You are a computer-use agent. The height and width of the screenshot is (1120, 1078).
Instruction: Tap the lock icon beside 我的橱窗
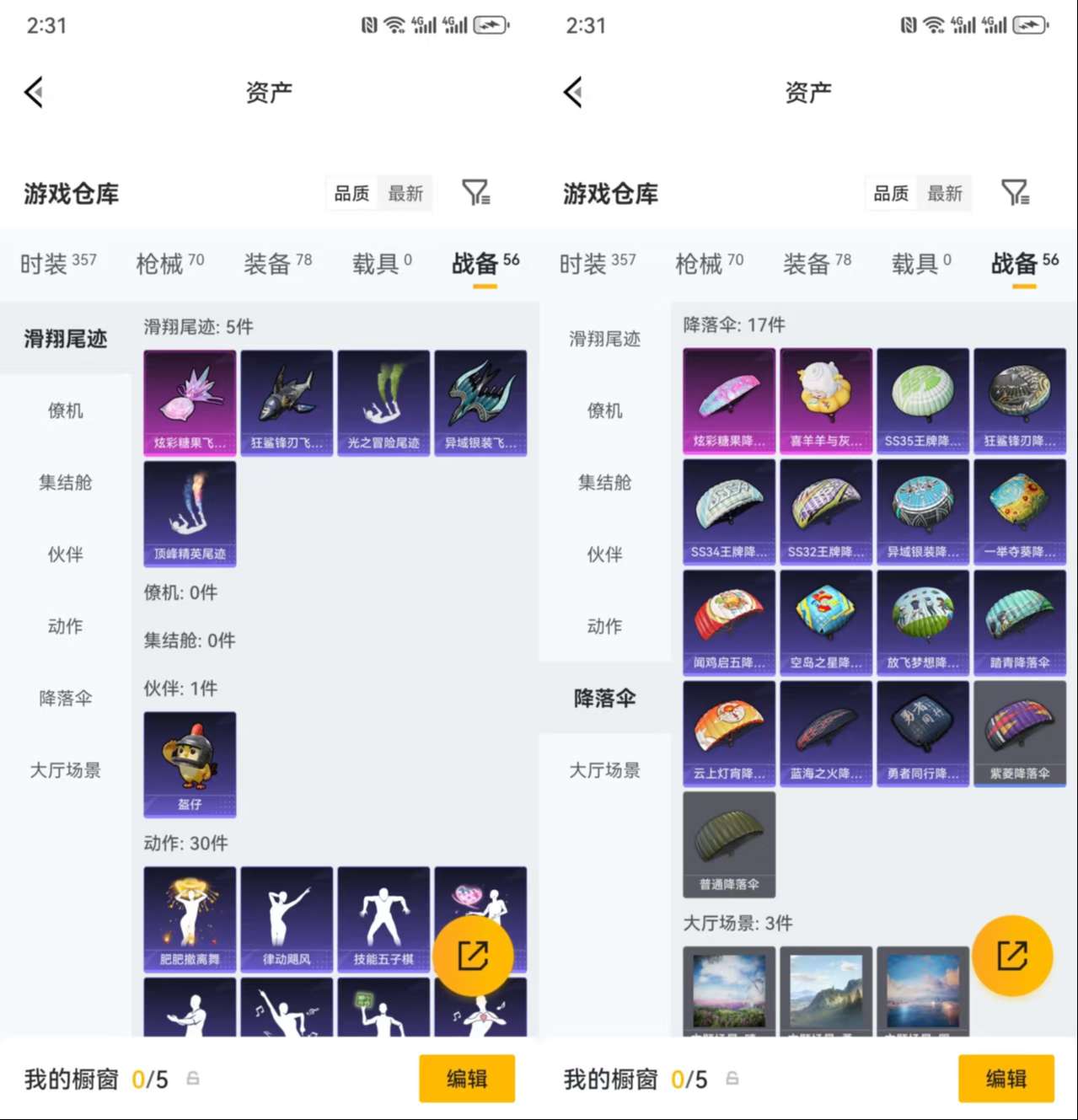[x=192, y=1079]
